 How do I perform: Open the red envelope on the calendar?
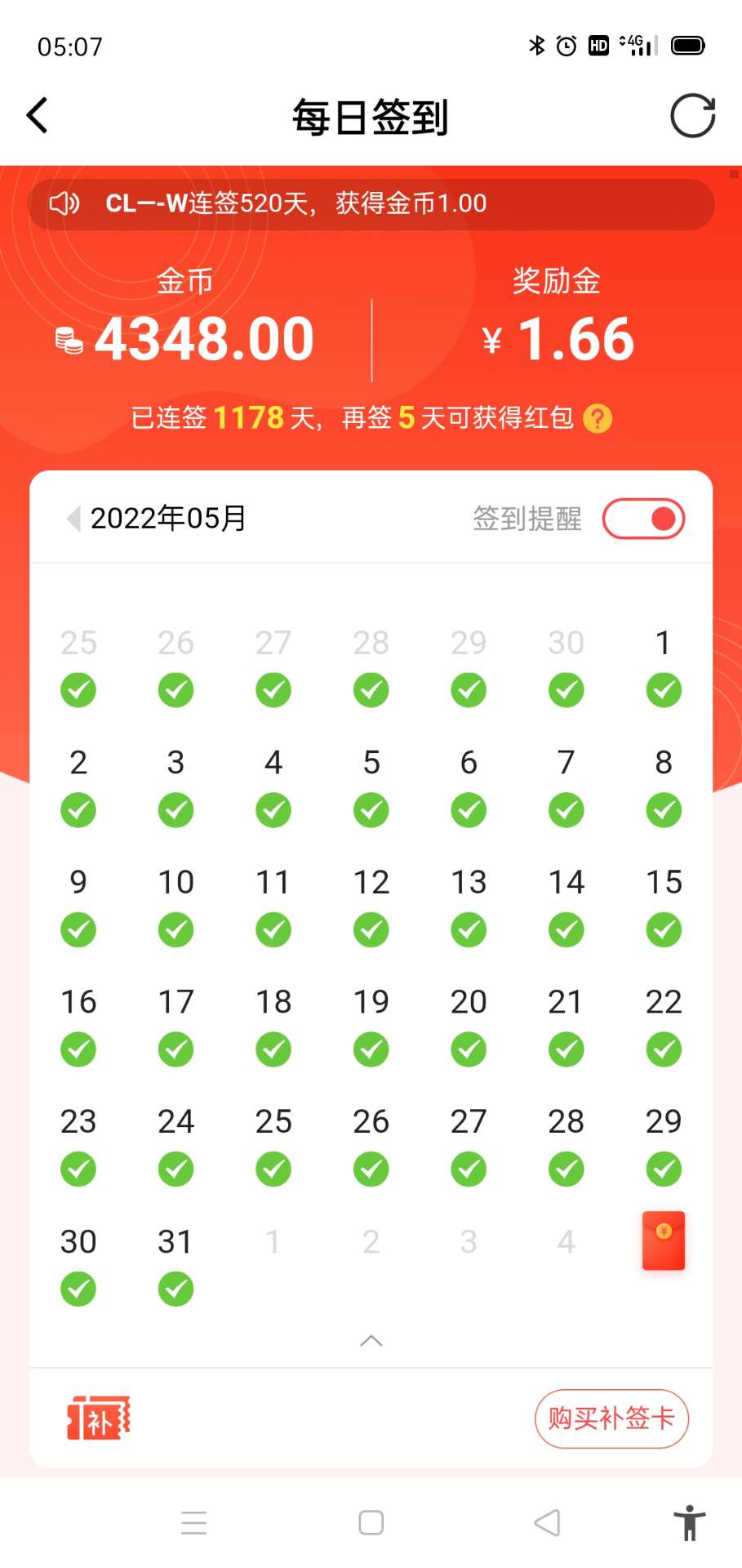pyautogui.click(x=663, y=1241)
